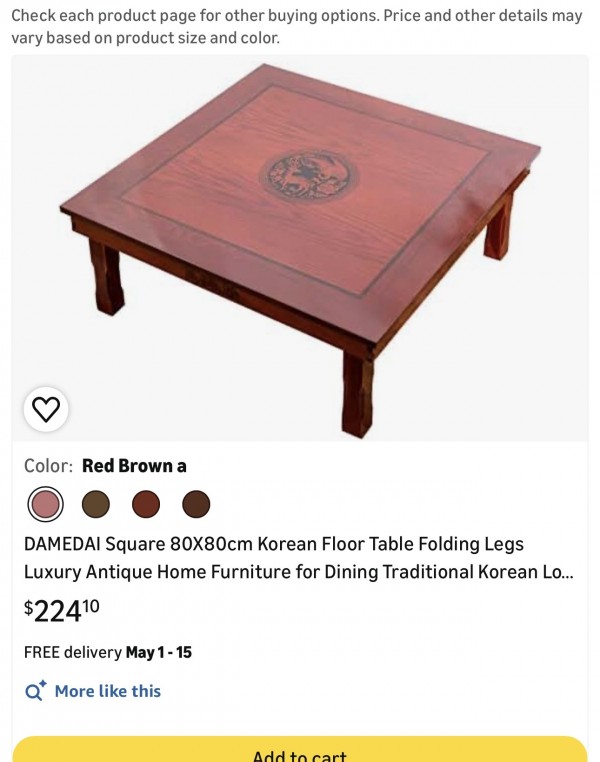600x762 pixels.
Task: Add the floor table to cart
Action: pyautogui.click(x=300, y=751)
